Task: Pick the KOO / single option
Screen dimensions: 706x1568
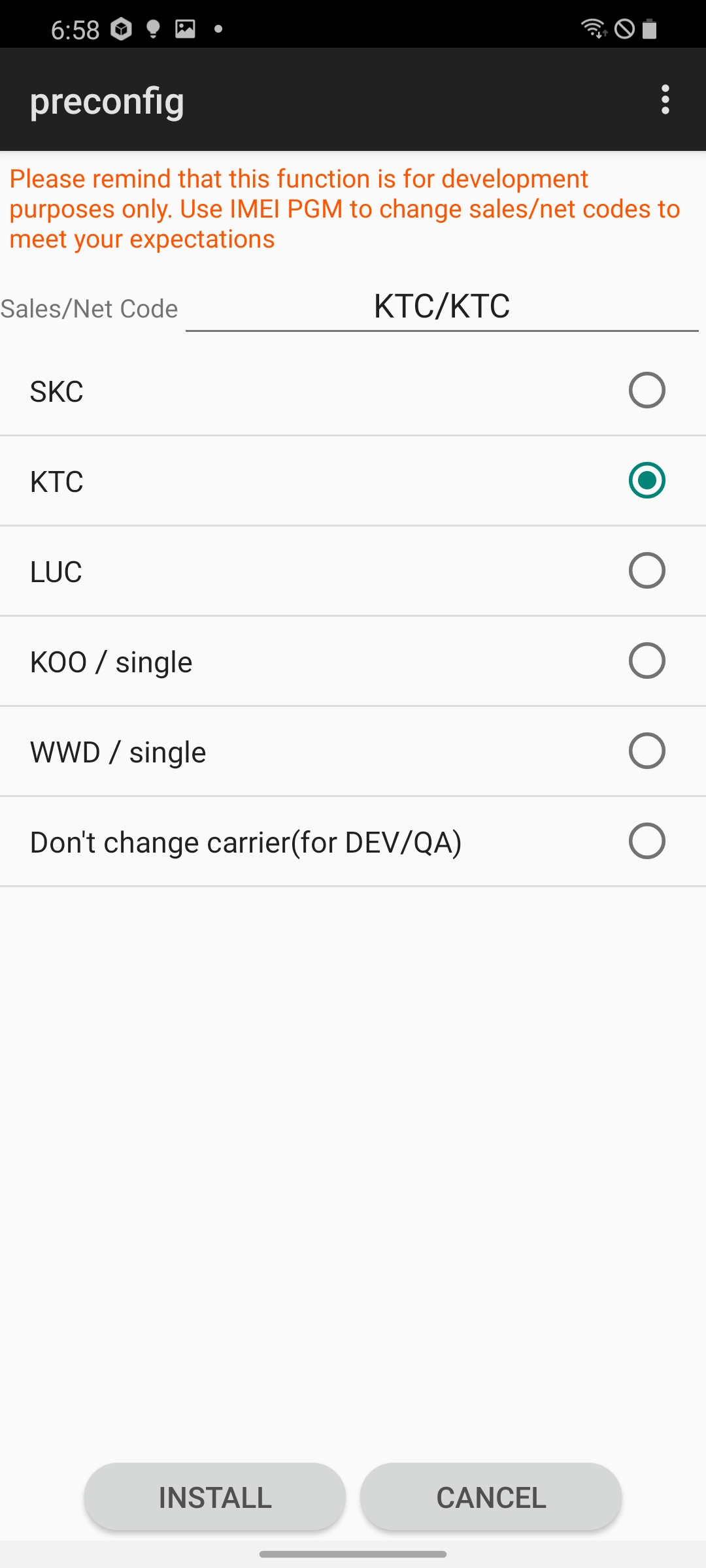Action: (647, 661)
